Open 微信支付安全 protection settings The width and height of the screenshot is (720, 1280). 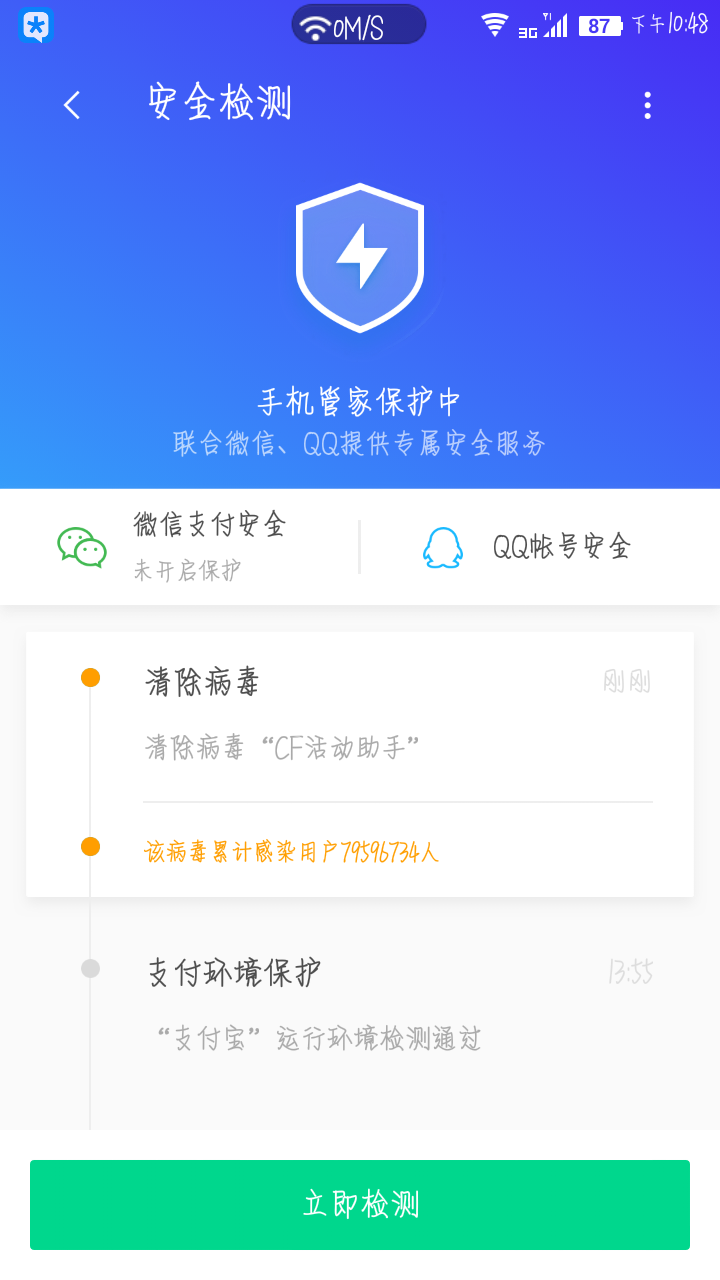pos(180,547)
